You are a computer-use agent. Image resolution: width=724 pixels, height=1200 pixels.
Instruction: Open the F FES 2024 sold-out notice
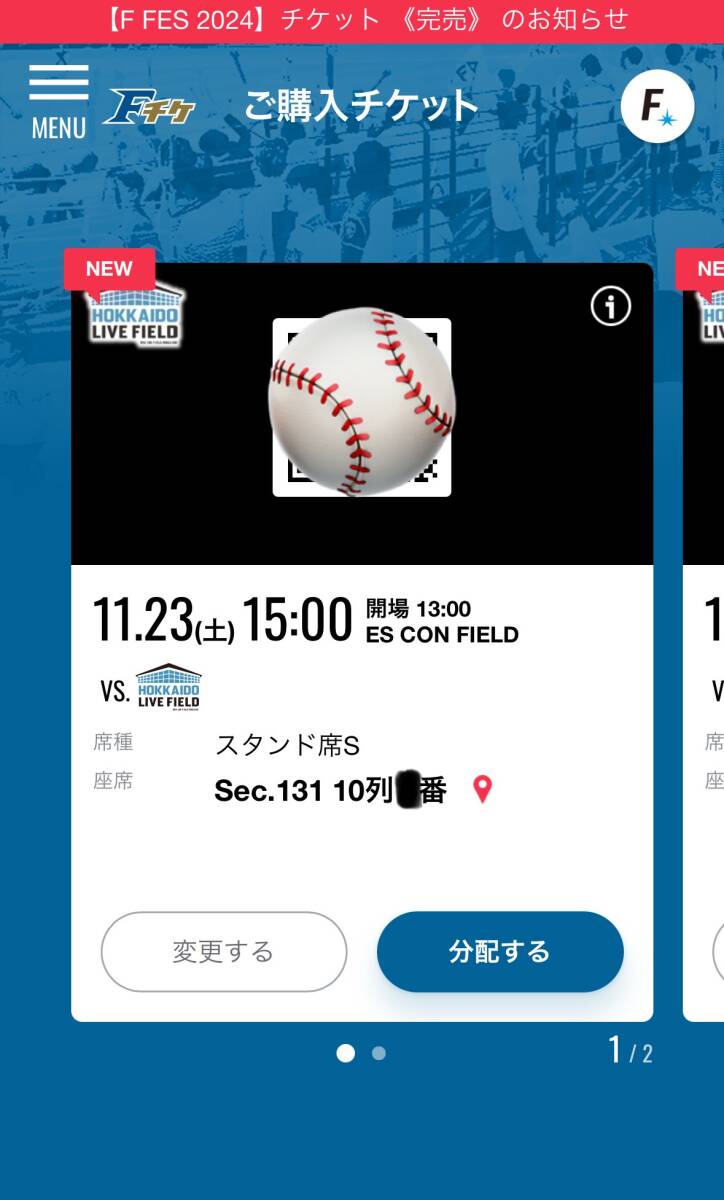(x=362, y=20)
